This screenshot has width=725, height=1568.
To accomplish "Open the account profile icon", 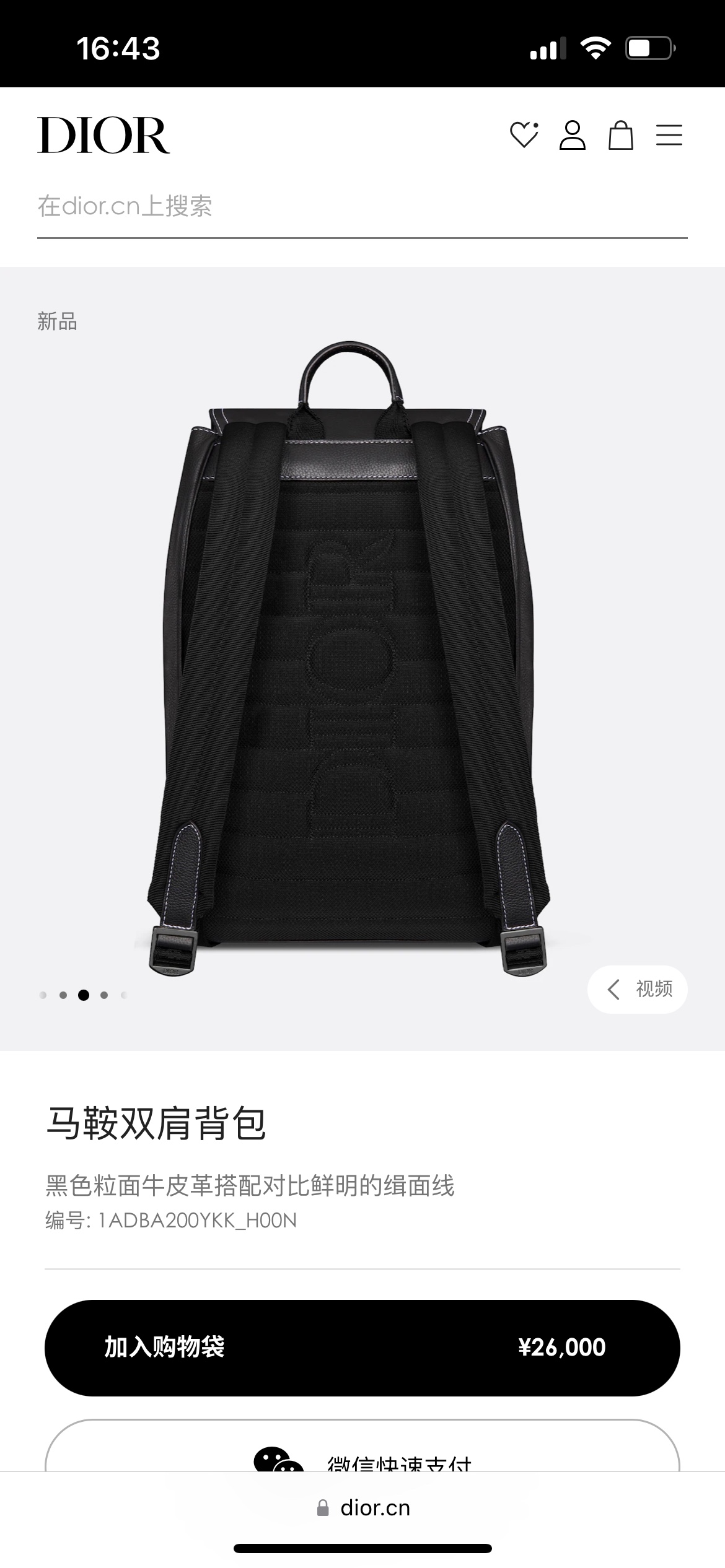I will tap(572, 135).
